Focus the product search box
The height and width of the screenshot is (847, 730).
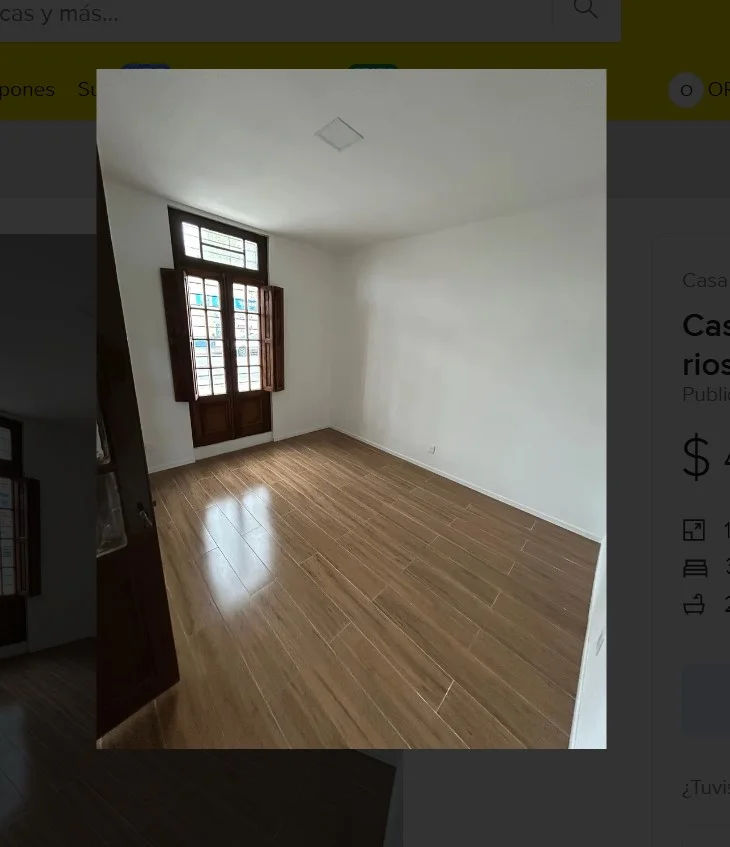pyautogui.click(x=270, y=14)
